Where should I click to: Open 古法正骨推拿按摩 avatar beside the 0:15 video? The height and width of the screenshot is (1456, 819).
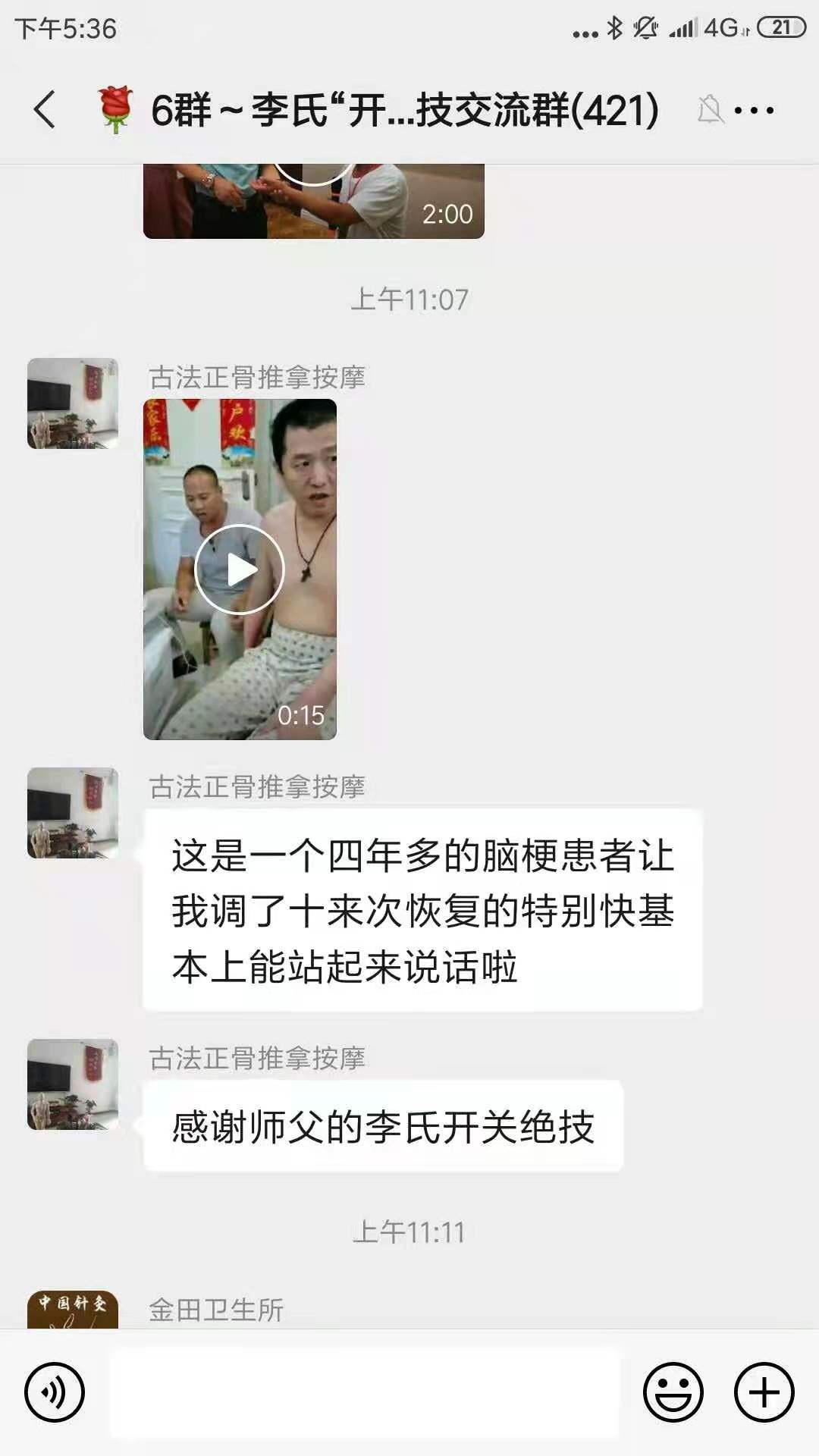click(x=73, y=403)
